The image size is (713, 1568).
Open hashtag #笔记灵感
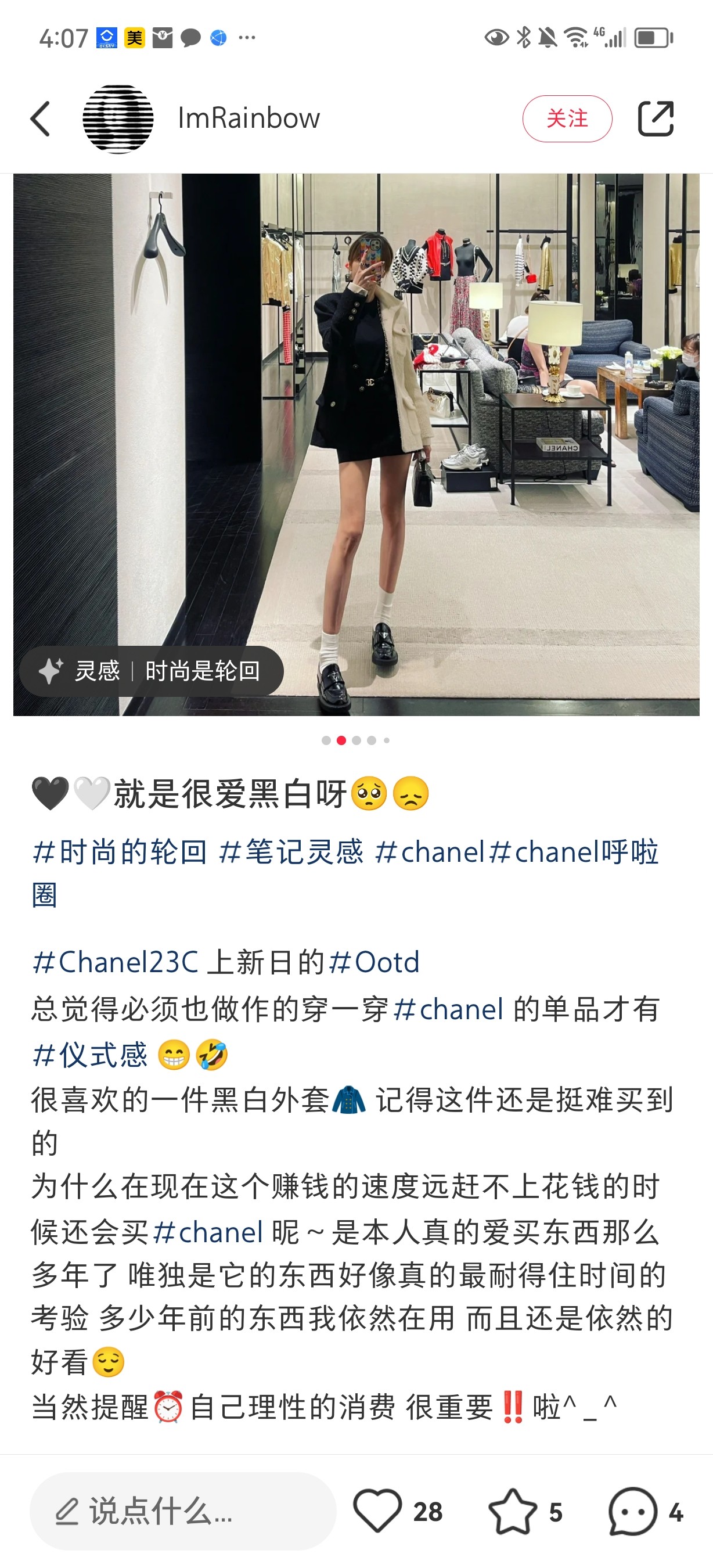click(291, 851)
